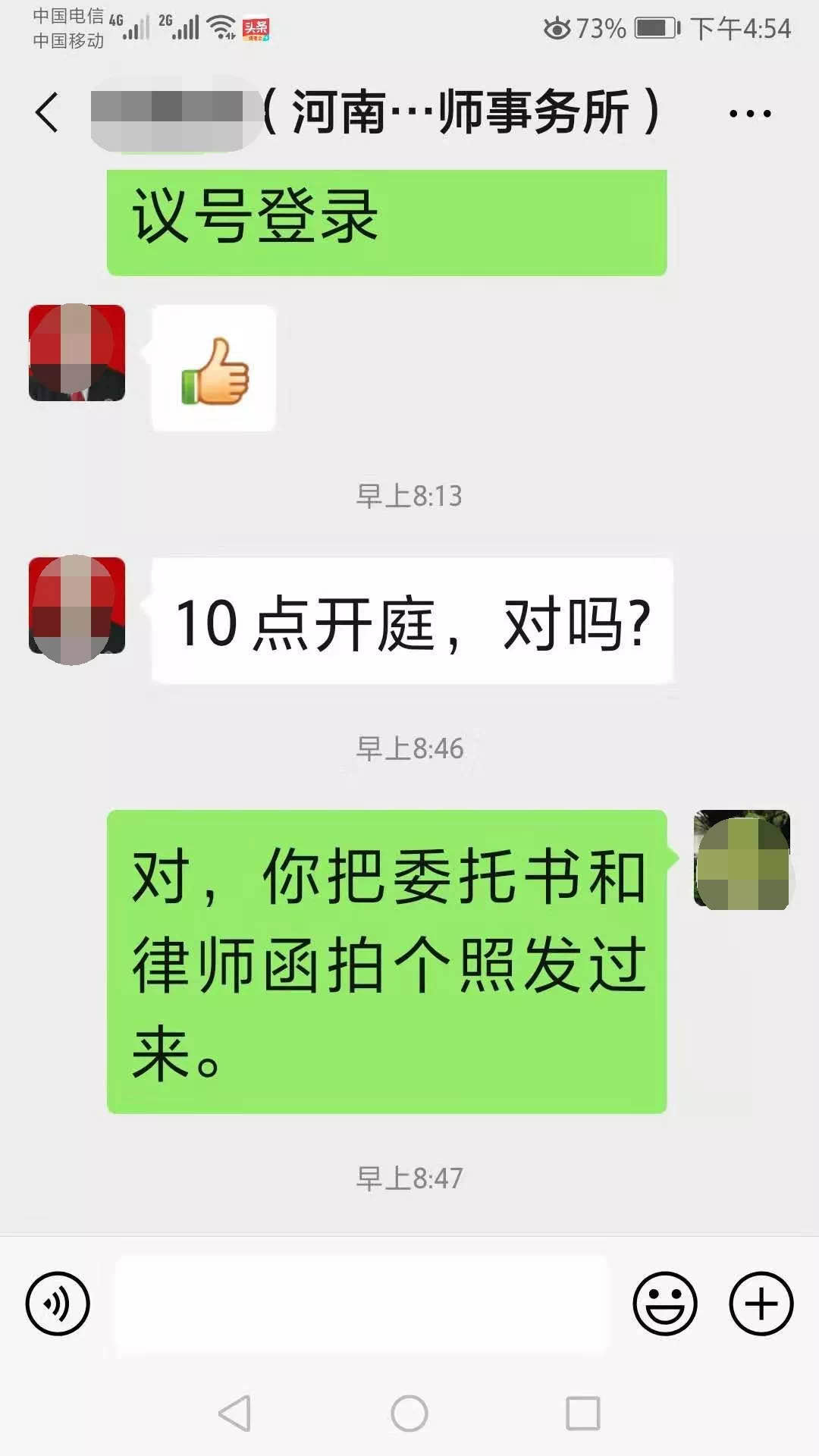Tap contact avatar beside '10点开庭' message

click(77, 607)
